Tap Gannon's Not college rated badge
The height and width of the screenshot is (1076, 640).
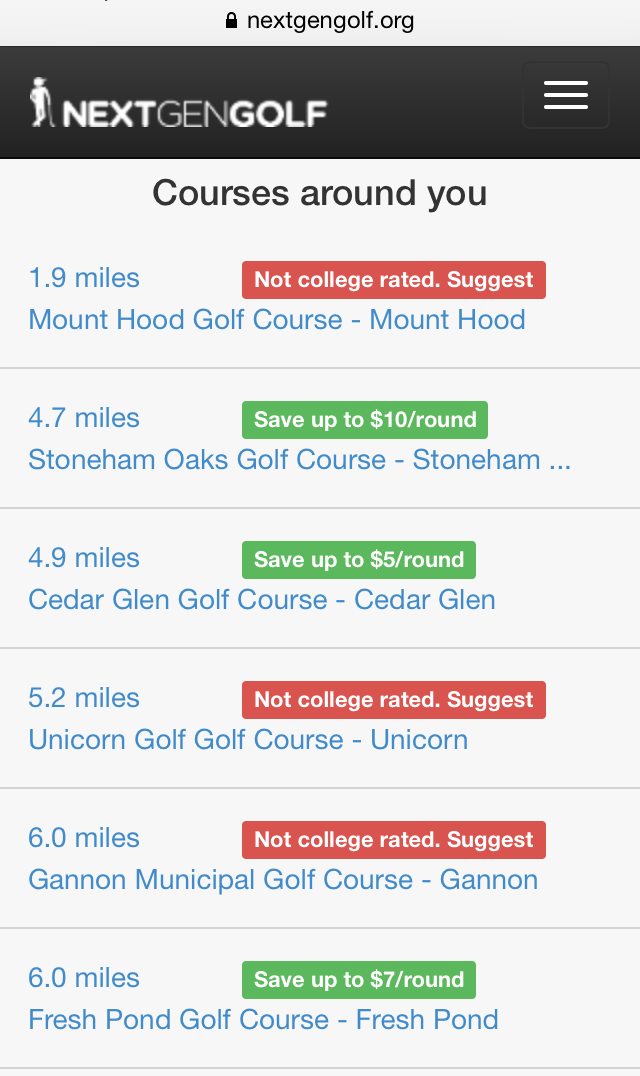pyautogui.click(x=394, y=840)
